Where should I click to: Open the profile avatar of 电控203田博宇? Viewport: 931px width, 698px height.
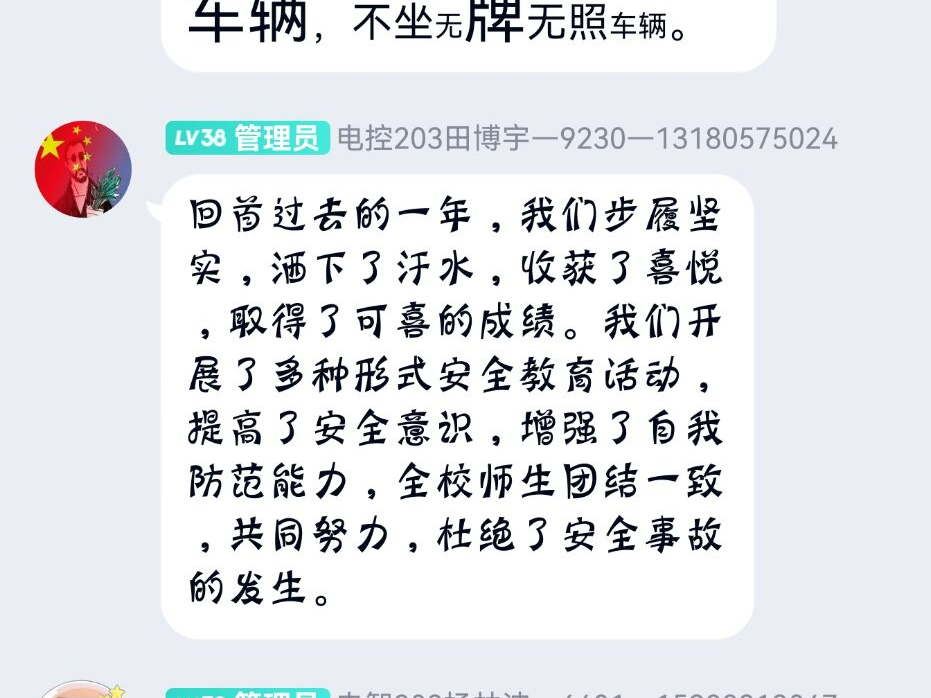point(83,169)
